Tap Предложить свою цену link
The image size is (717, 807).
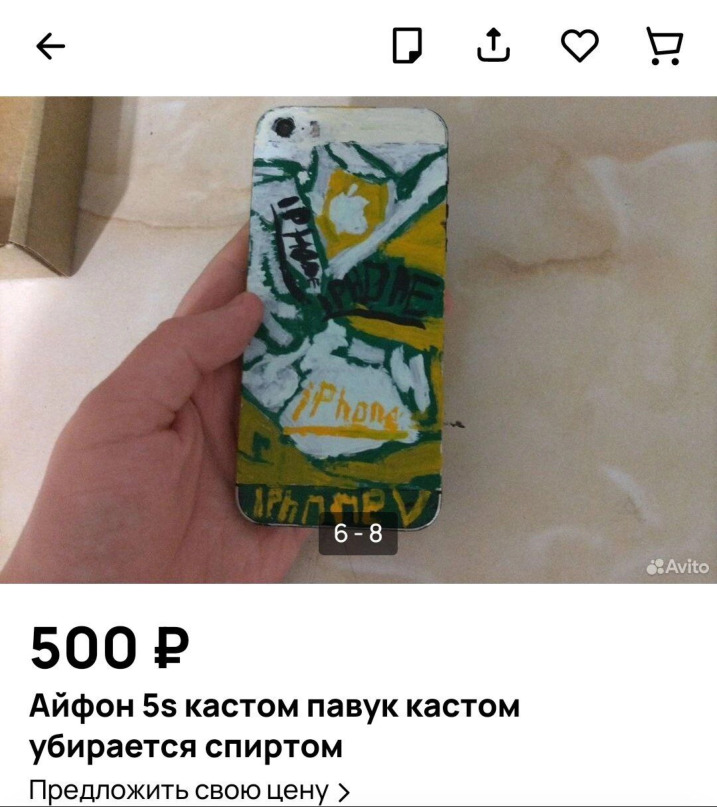pyautogui.click(x=190, y=791)
